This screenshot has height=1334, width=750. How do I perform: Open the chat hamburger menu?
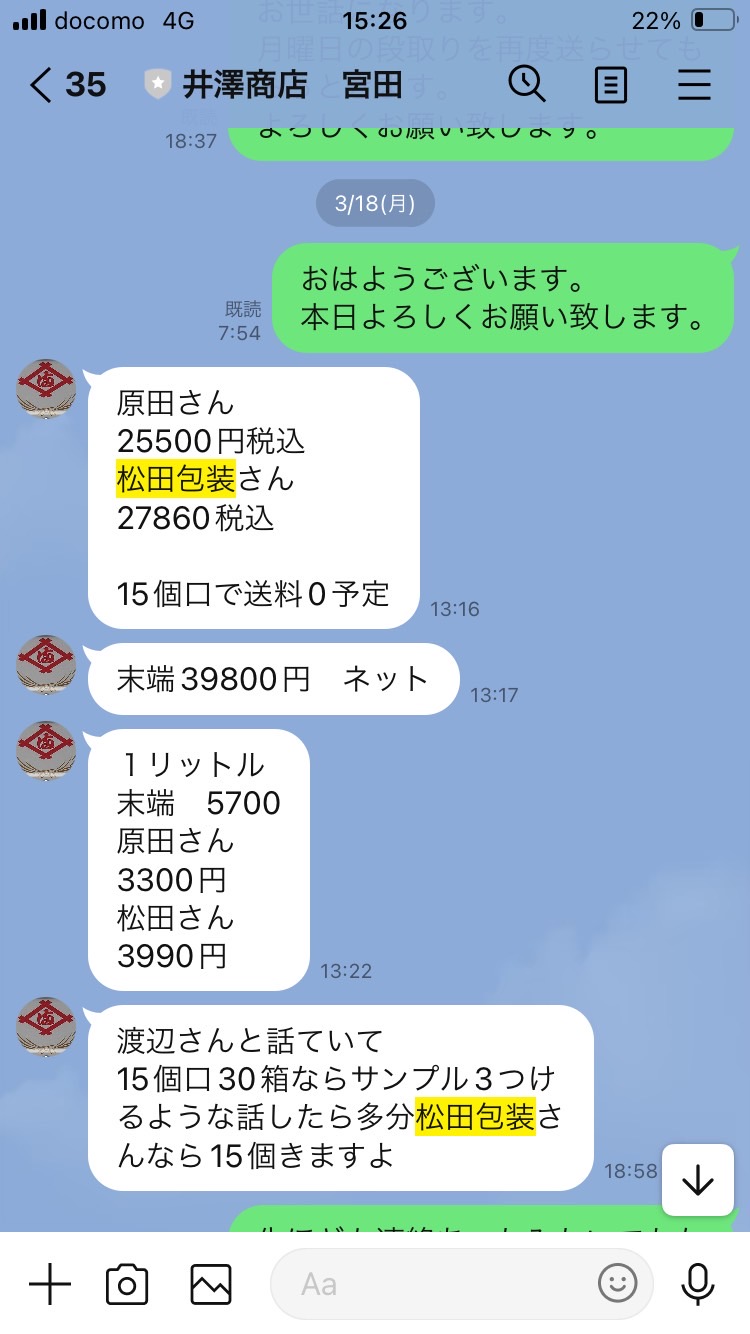694,85
